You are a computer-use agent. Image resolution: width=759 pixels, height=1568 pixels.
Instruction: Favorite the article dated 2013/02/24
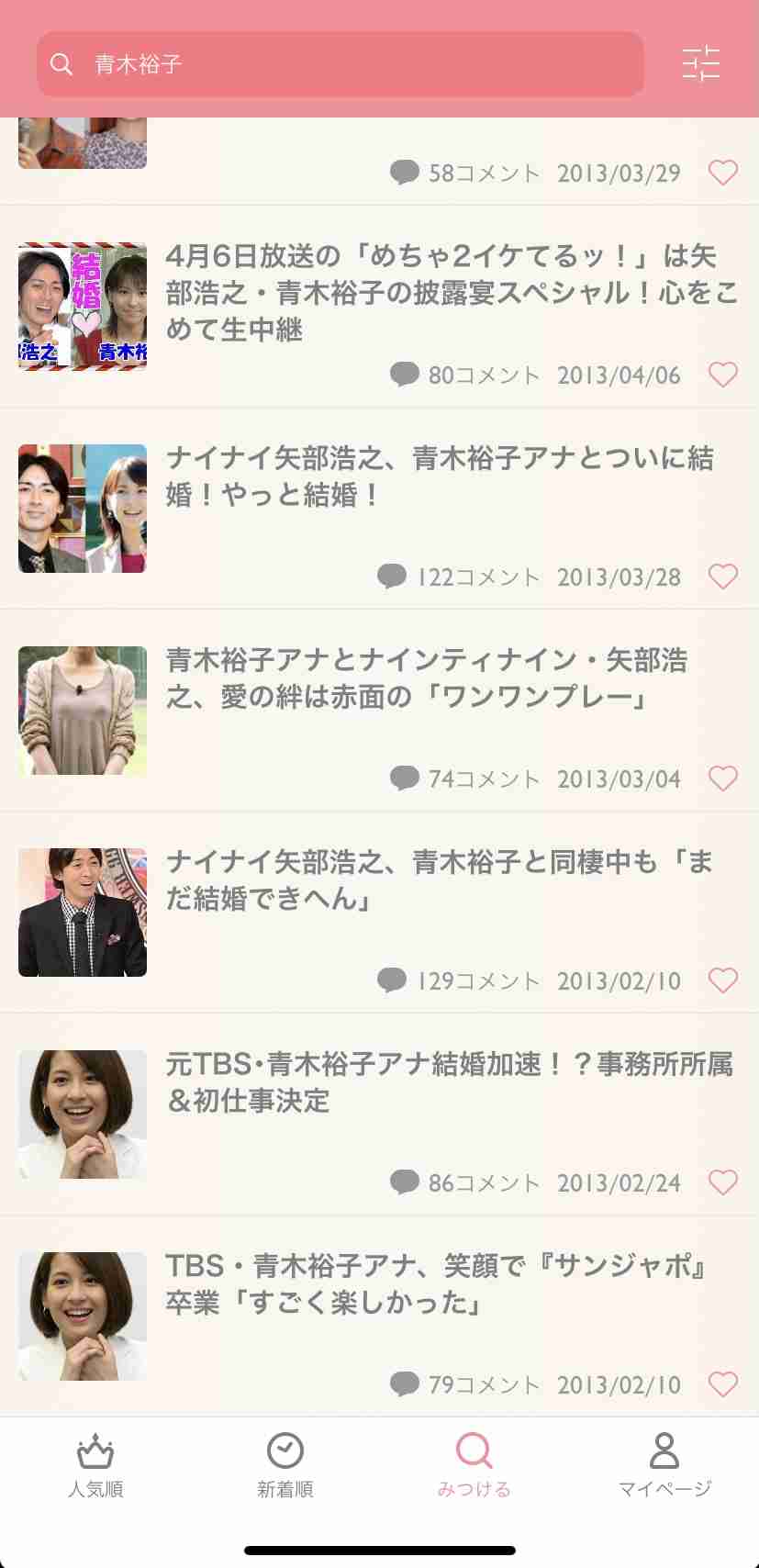pos(723,1182)
